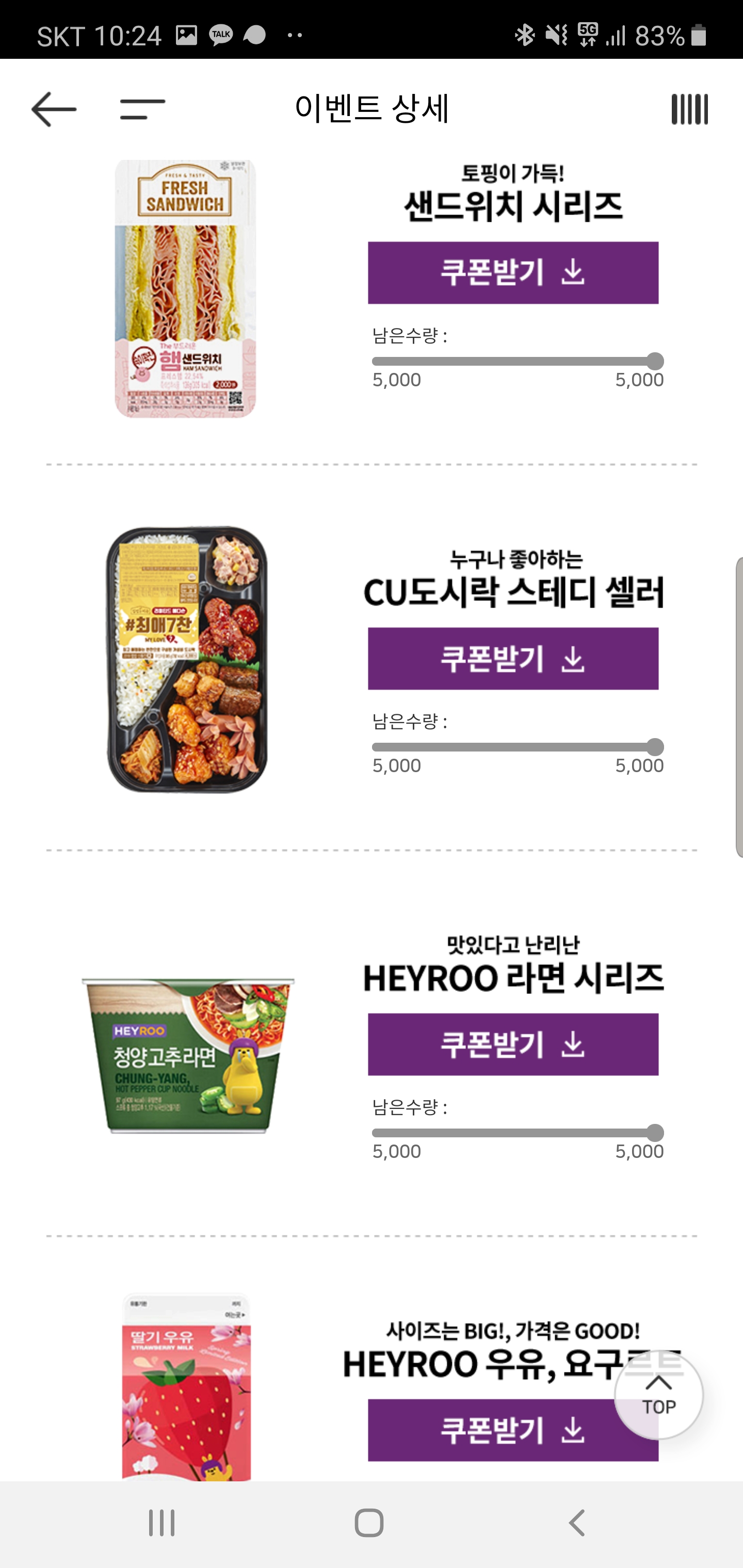This screenshot has height=1568, width=743.
Task: Open the barcode icon
Action: coord(689,109)
